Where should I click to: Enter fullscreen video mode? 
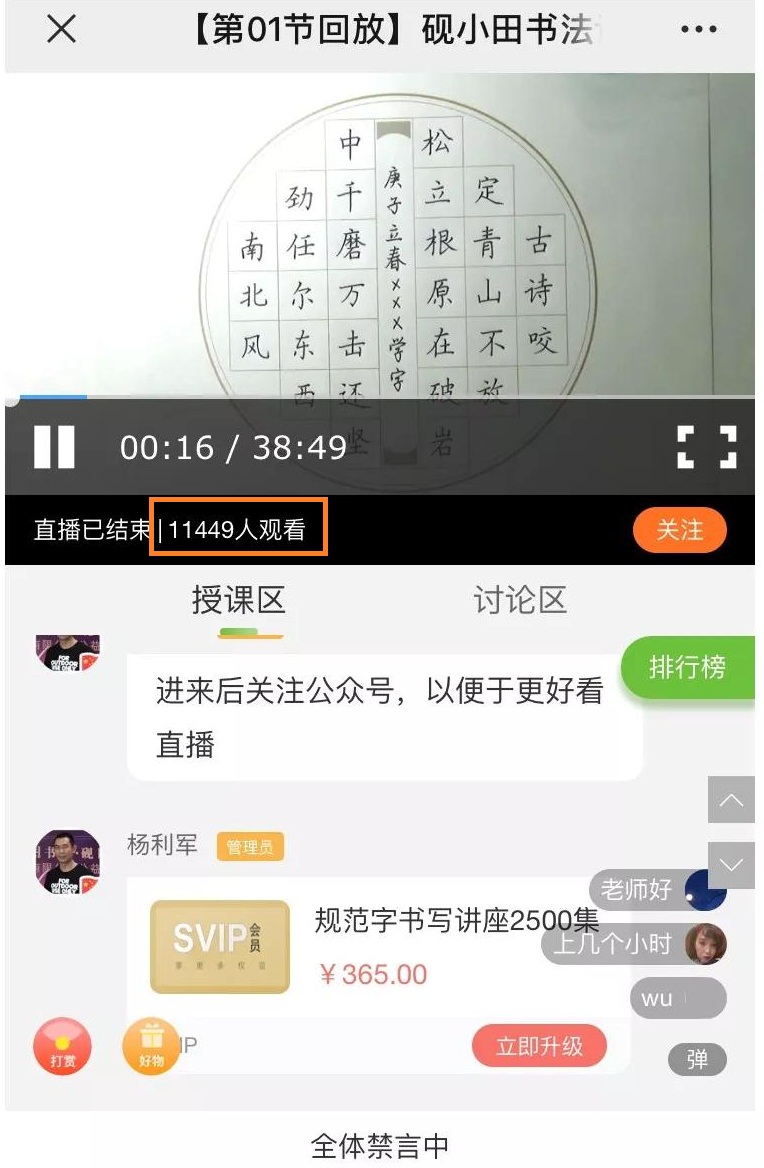point(706,447)
